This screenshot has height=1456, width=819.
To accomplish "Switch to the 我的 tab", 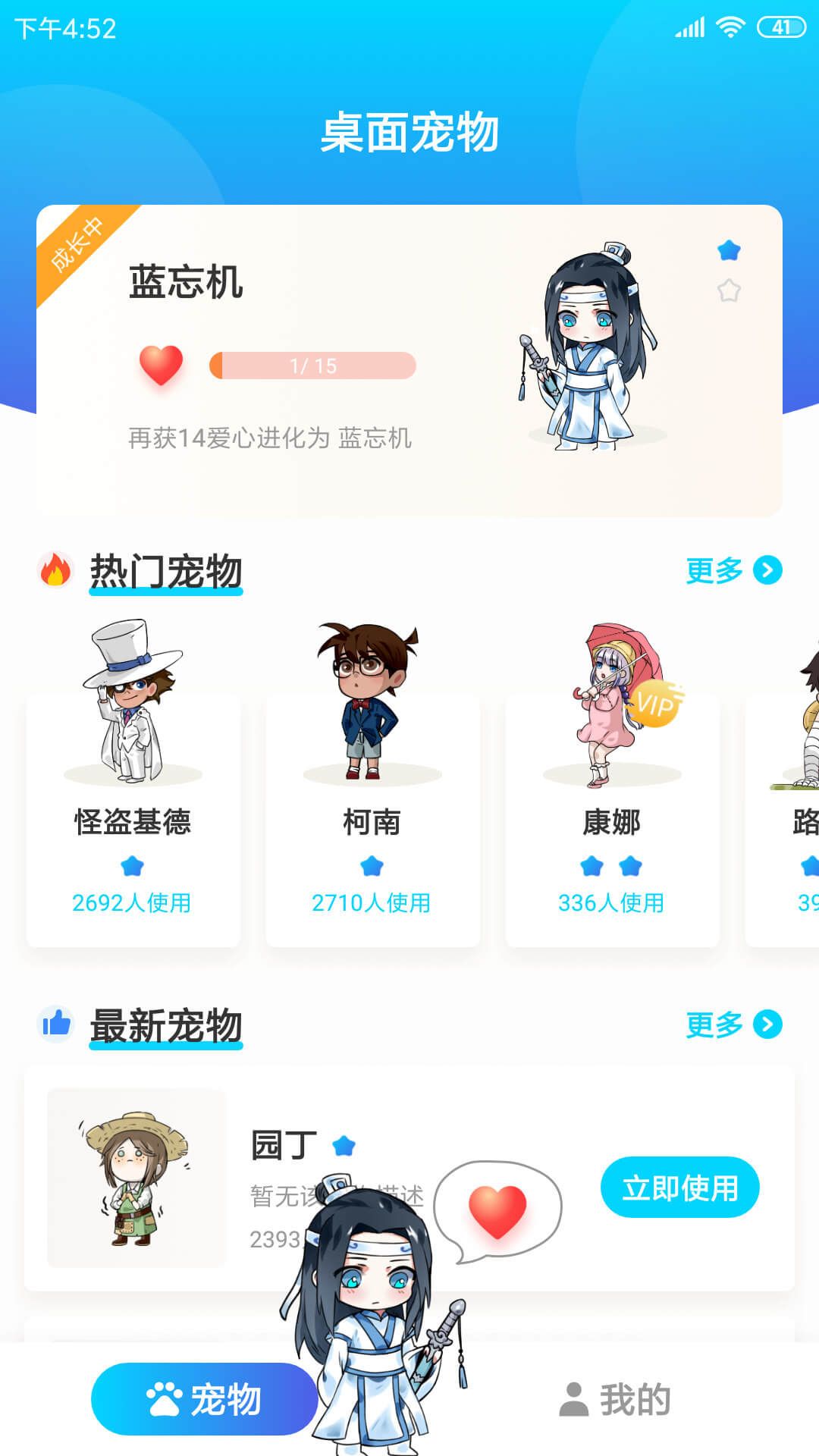I will [614, 1399].
